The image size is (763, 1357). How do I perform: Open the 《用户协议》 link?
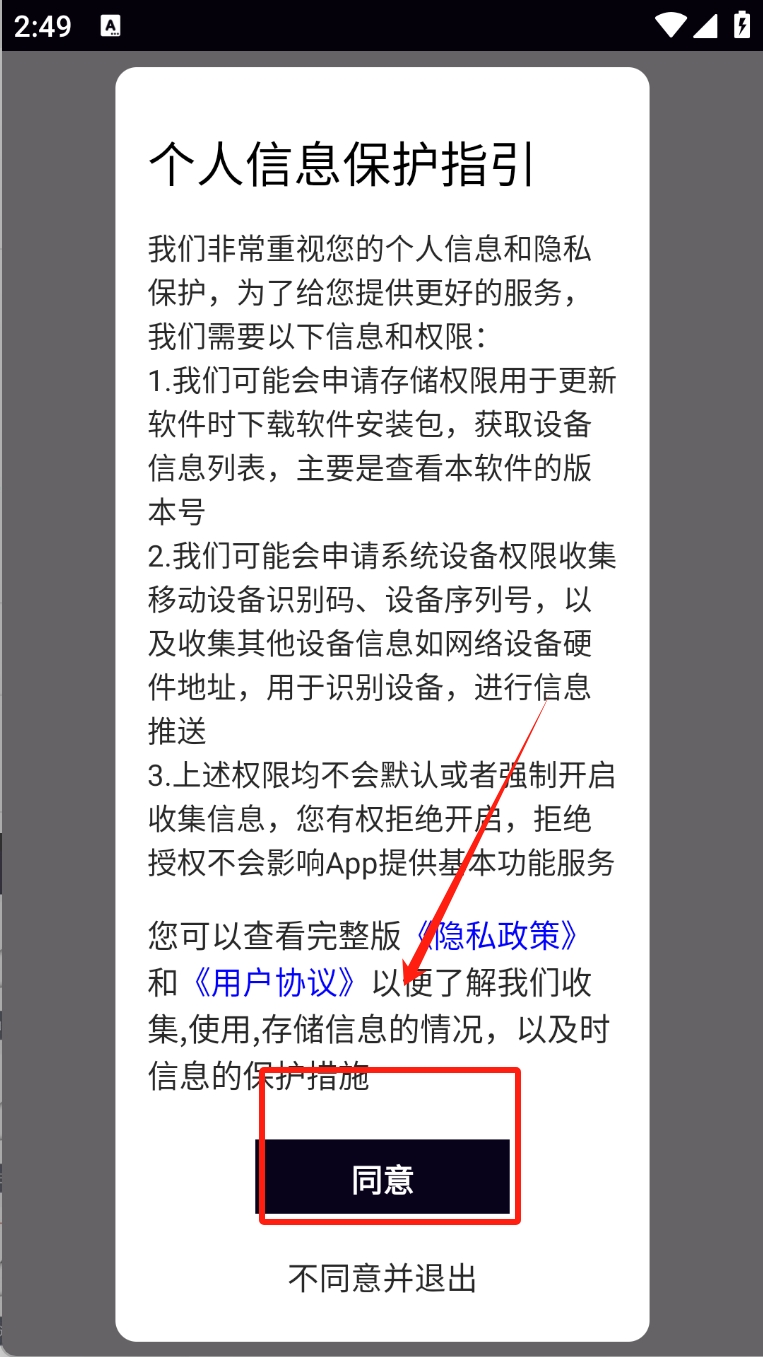tap(271, 982)
